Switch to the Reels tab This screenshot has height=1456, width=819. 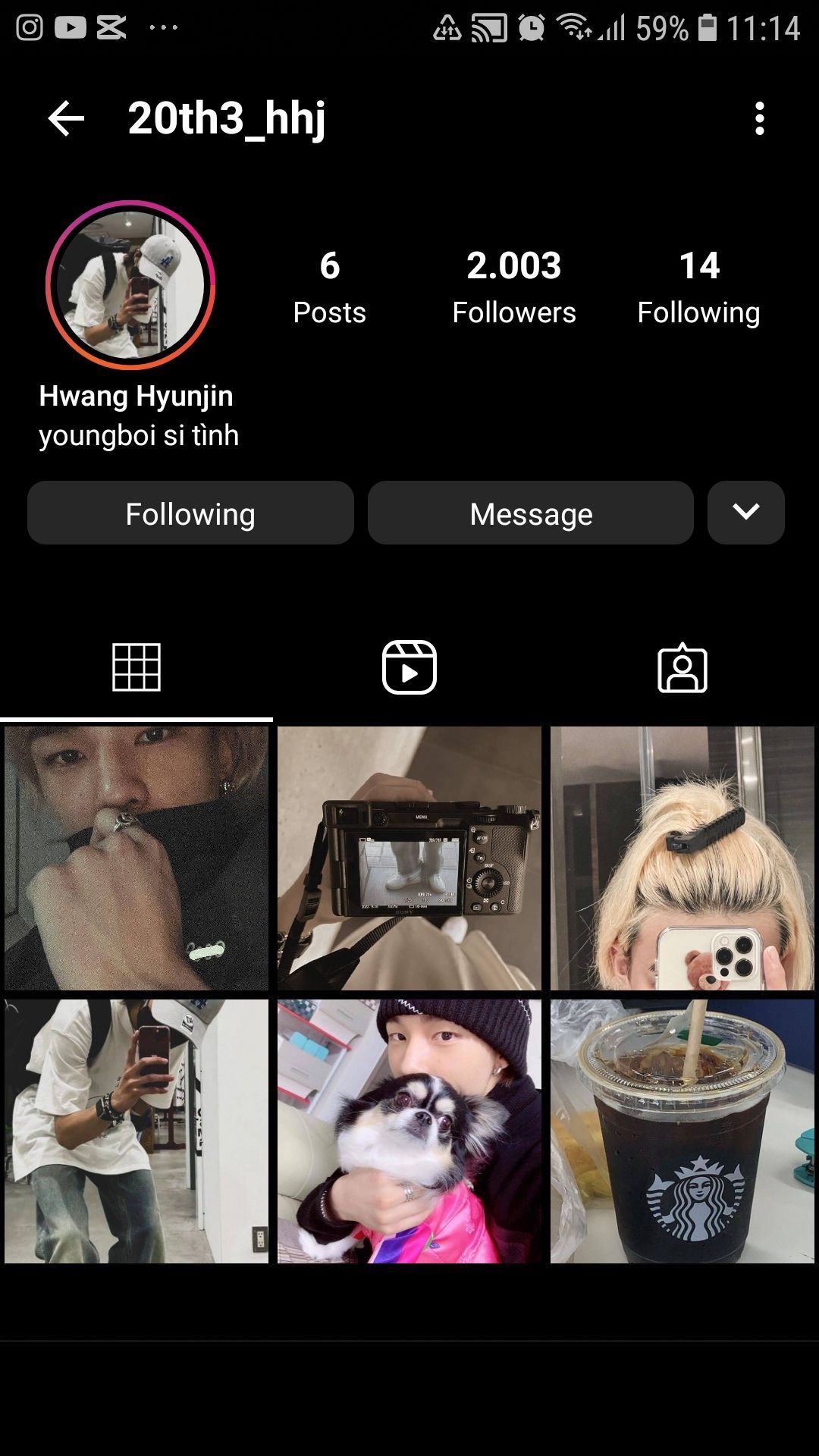click(x=409, y=668)
